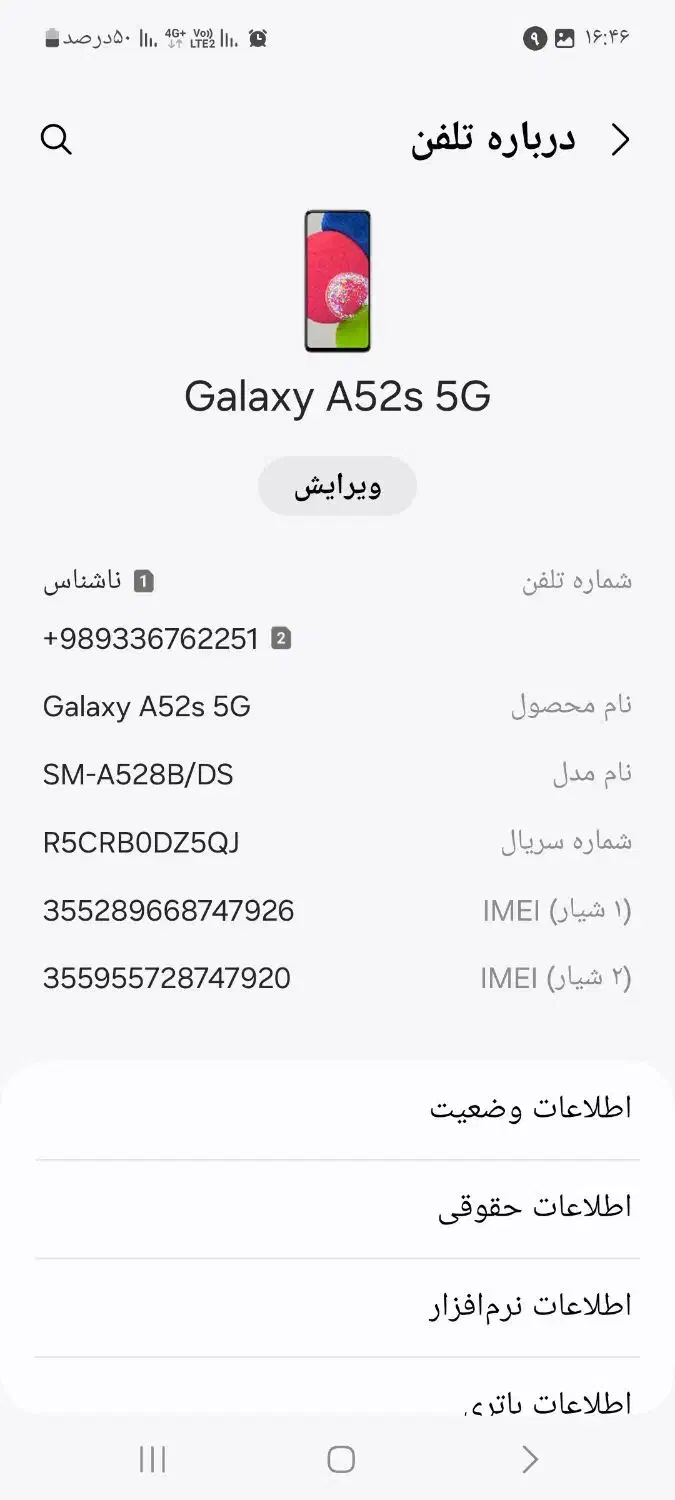Open search in About phone settings
Screen dimensions: 675x1500
click(x=56, y=140)
